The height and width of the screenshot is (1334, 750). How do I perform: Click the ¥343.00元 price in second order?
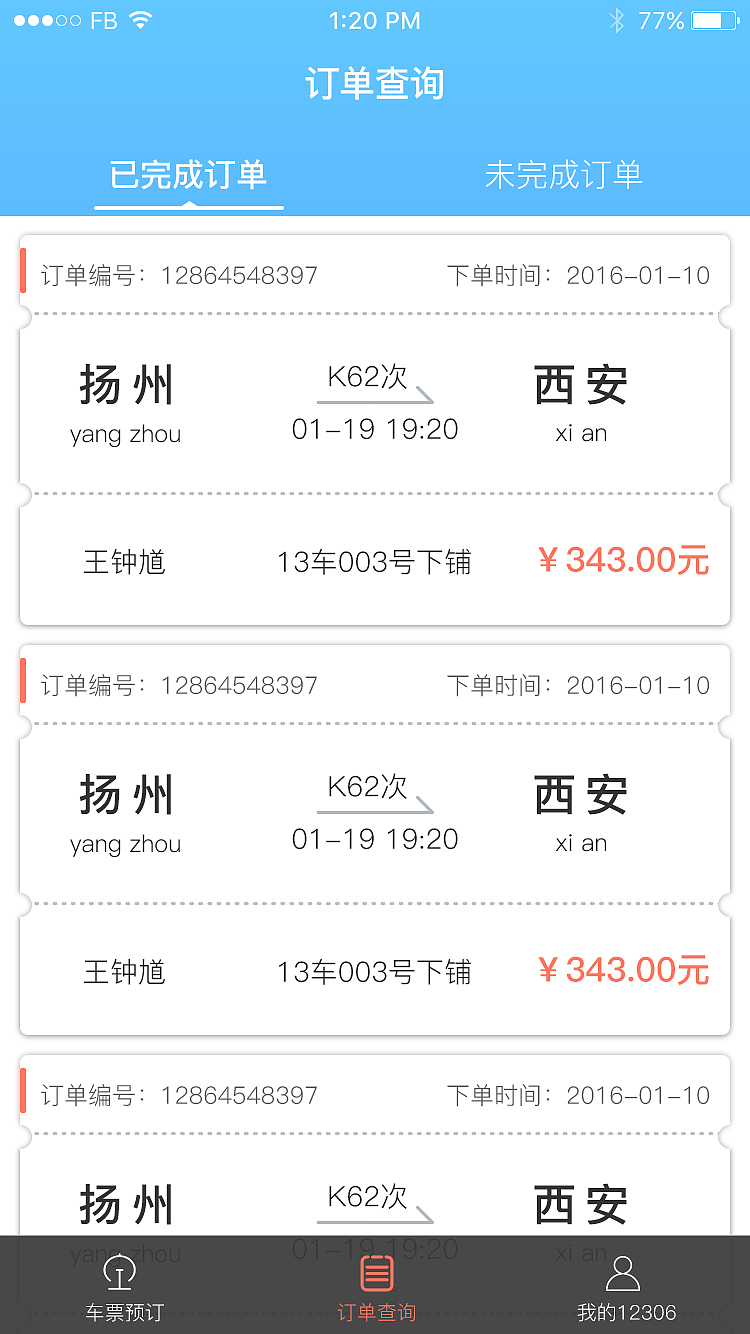tap(622, 971)
